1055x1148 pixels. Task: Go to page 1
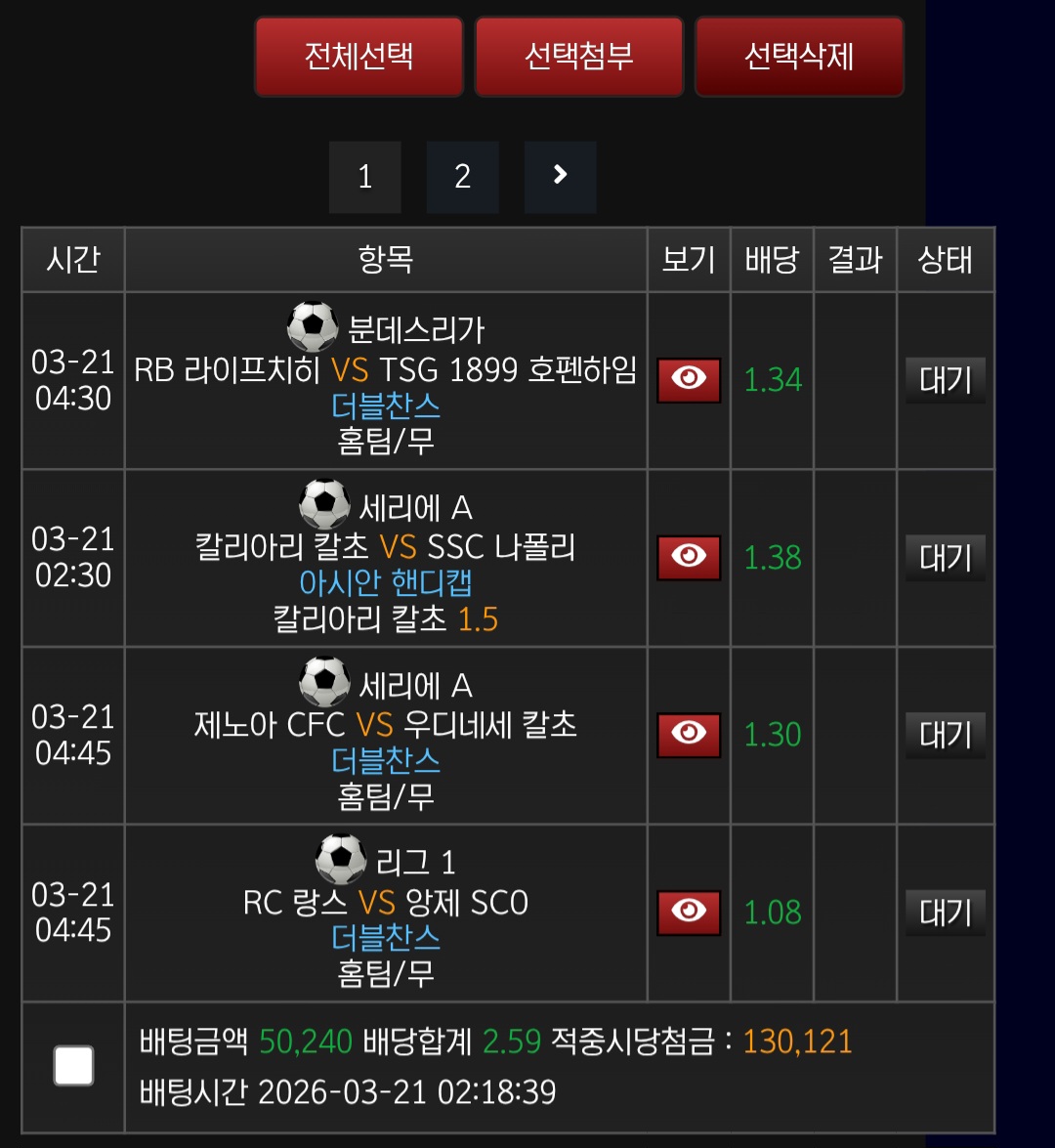pos(365,177)
